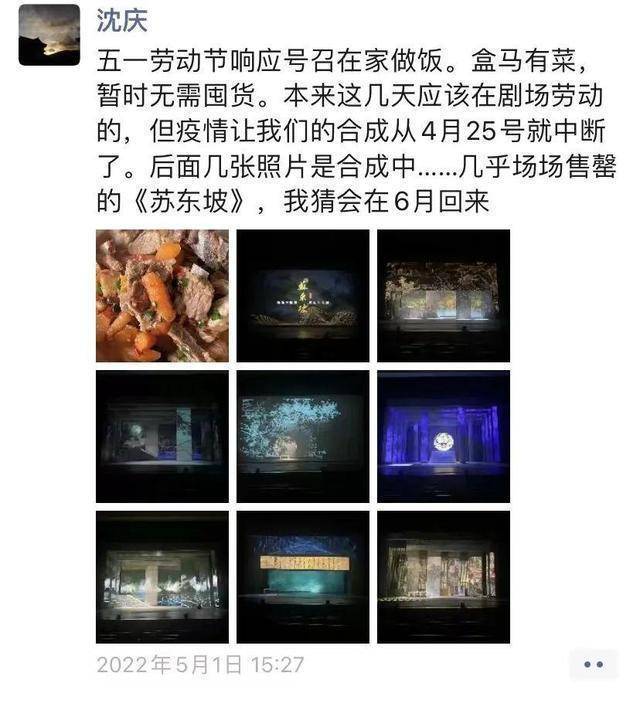Open the first photo in the bottom row

[162, 577]
